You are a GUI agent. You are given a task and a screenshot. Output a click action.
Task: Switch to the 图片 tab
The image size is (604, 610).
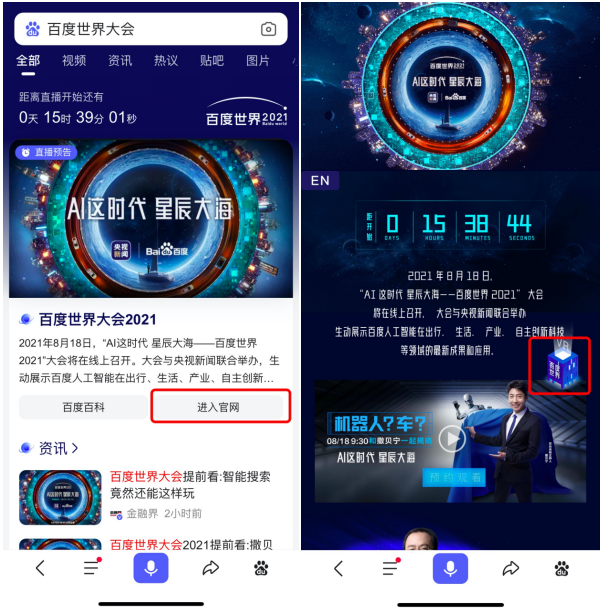258,61
